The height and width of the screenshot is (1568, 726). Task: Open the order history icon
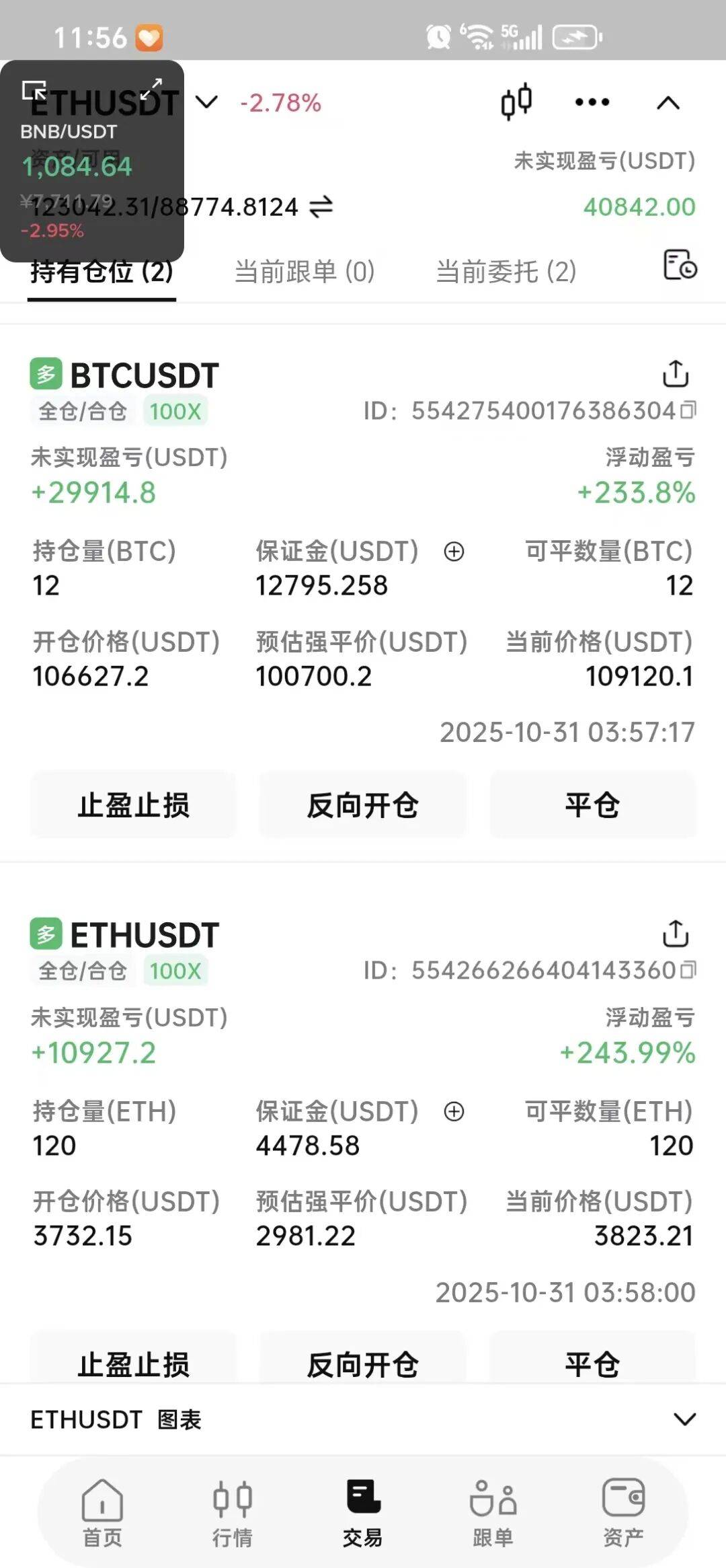(680, 264)
